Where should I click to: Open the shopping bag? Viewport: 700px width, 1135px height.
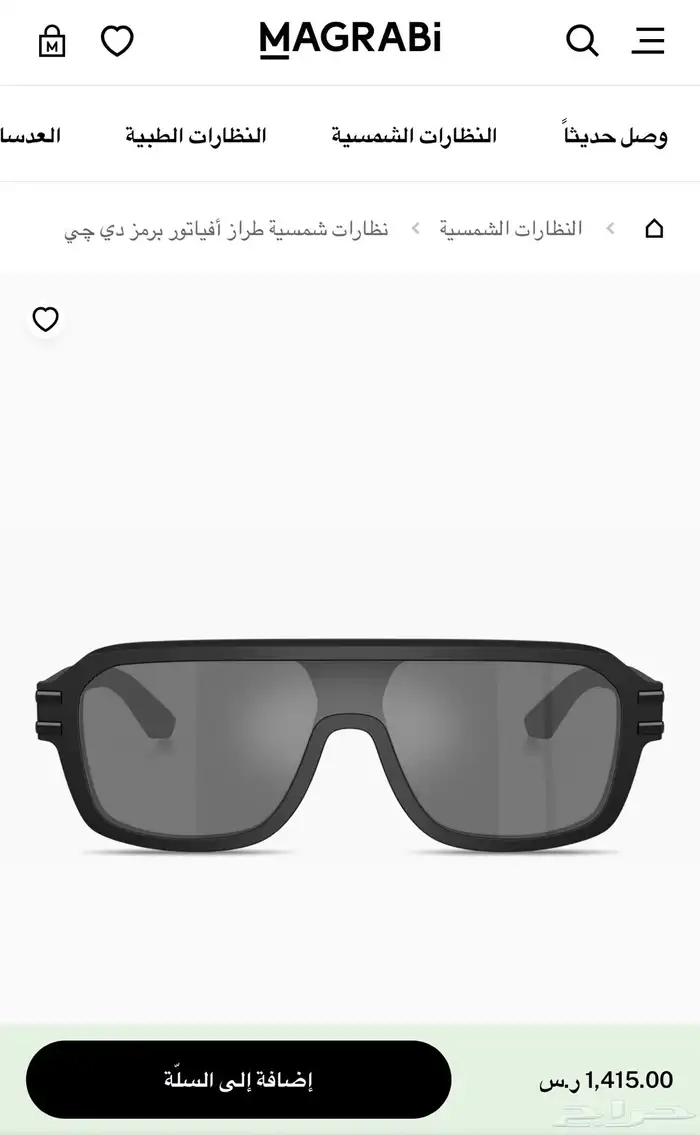(x=52, y=41)
